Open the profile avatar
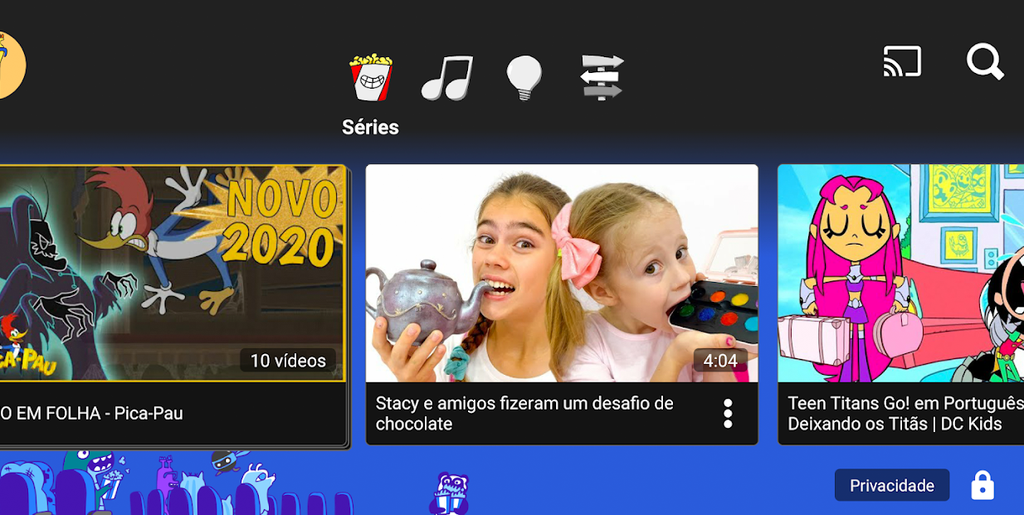This screenshot has height=515, width=1024. click(8, 65)
